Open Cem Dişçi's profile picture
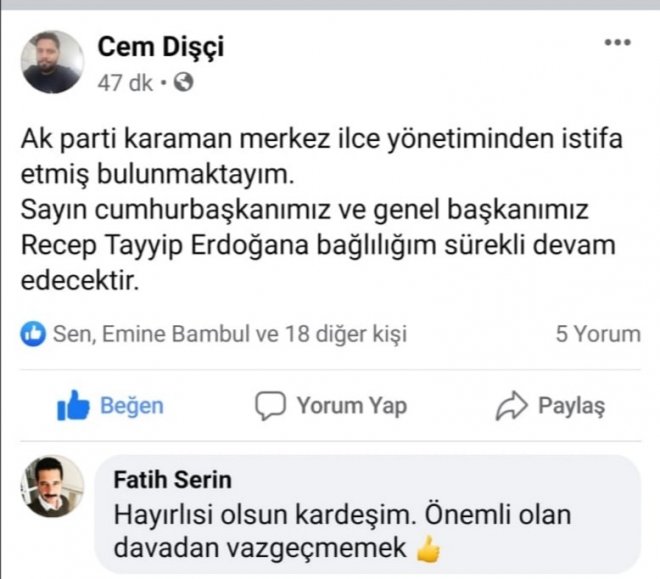 click(52, 62)
